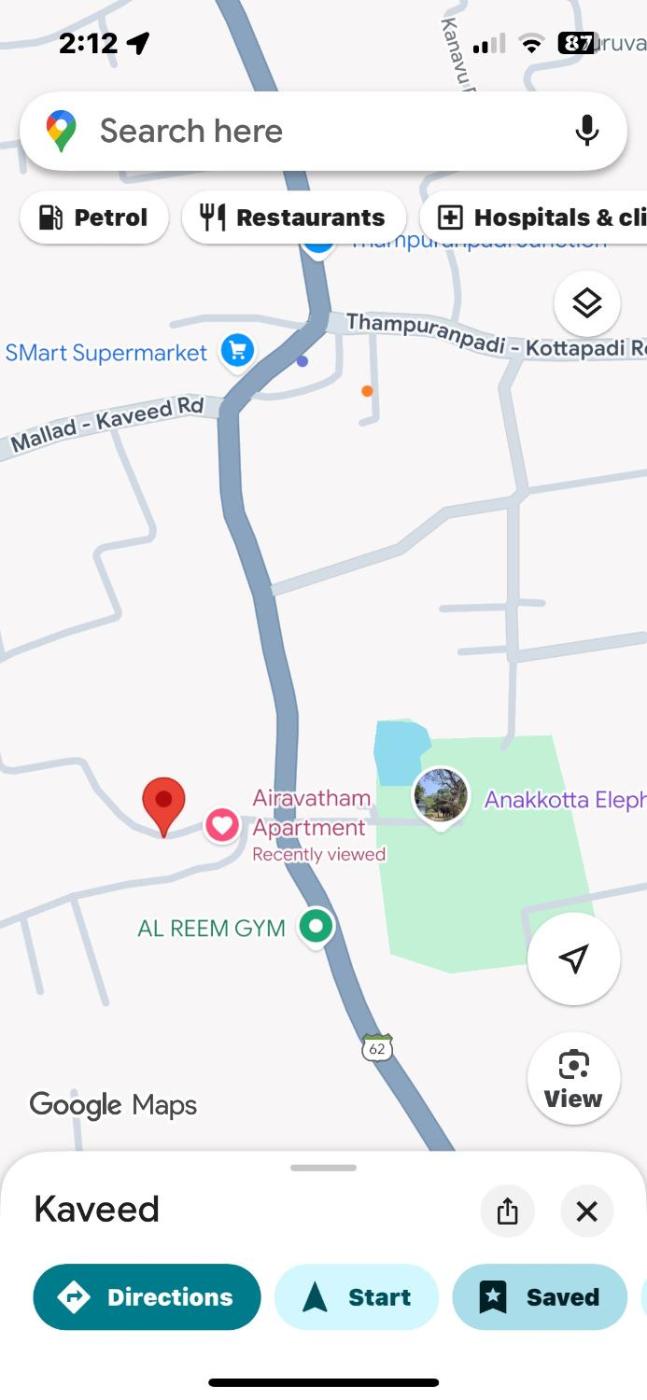Screen dimensions: 647x1400
Task: Open the SMart Supermarket marker
Action: (237, 351)
